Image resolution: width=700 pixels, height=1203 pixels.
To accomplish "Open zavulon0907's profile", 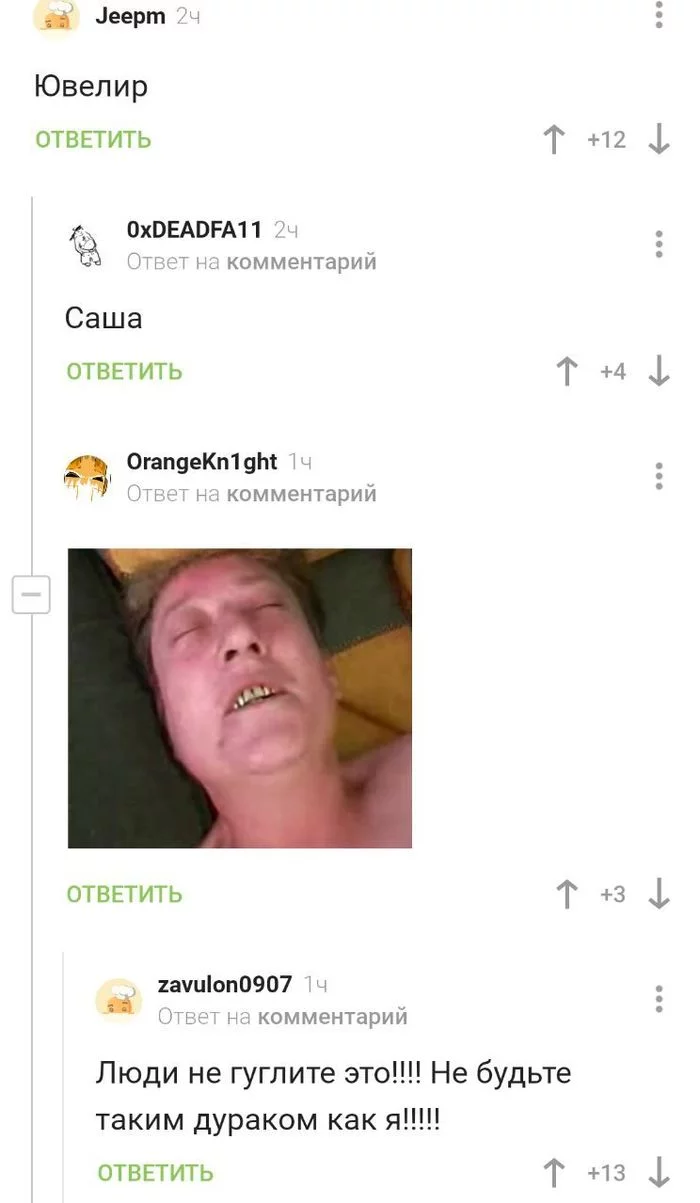I will pyautogui.click(x=225, y=985).
